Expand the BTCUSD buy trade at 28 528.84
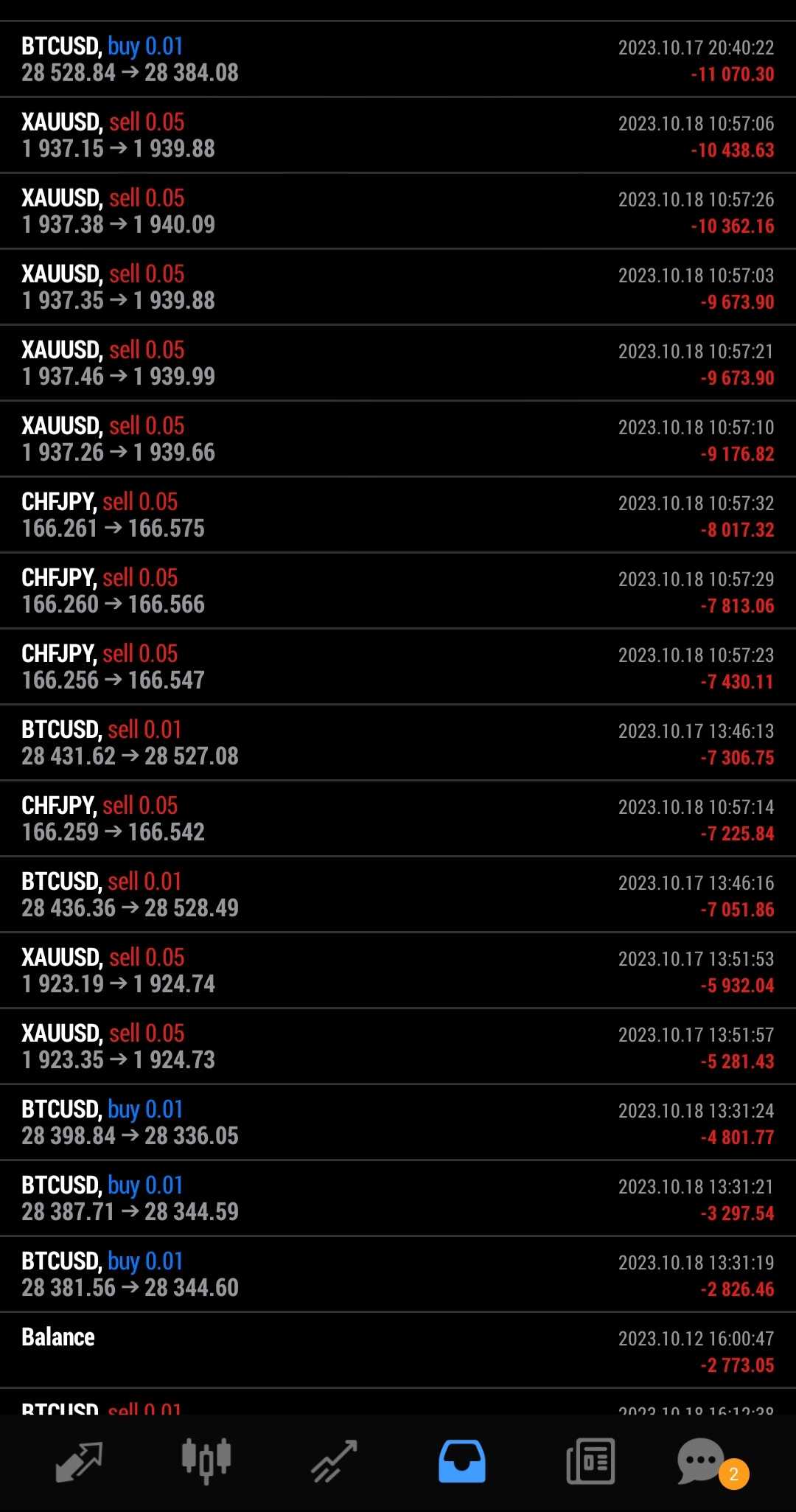This screenshot has height=1512, width=796. point(398,60)
